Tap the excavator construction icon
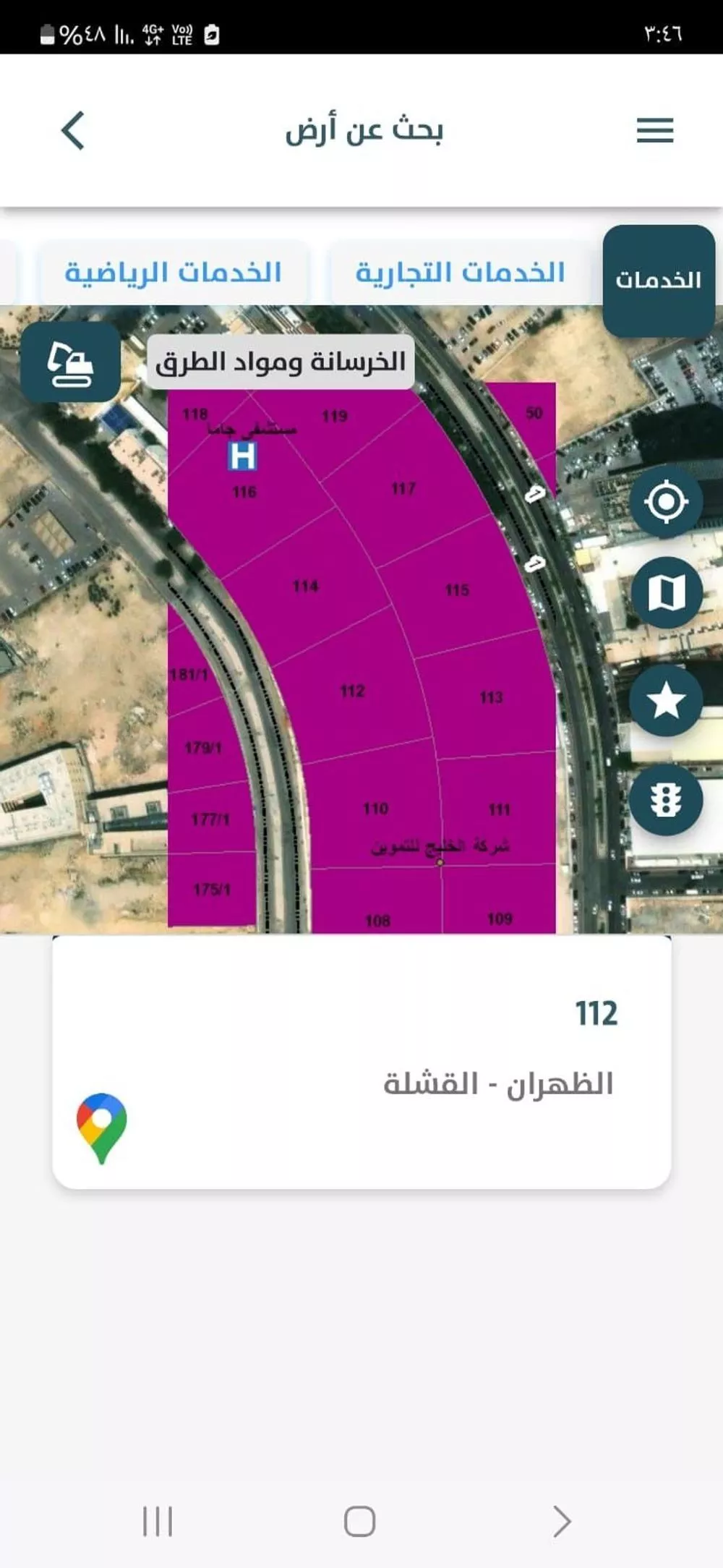Viewport: 723px width, 1568px height. (70, 362)
